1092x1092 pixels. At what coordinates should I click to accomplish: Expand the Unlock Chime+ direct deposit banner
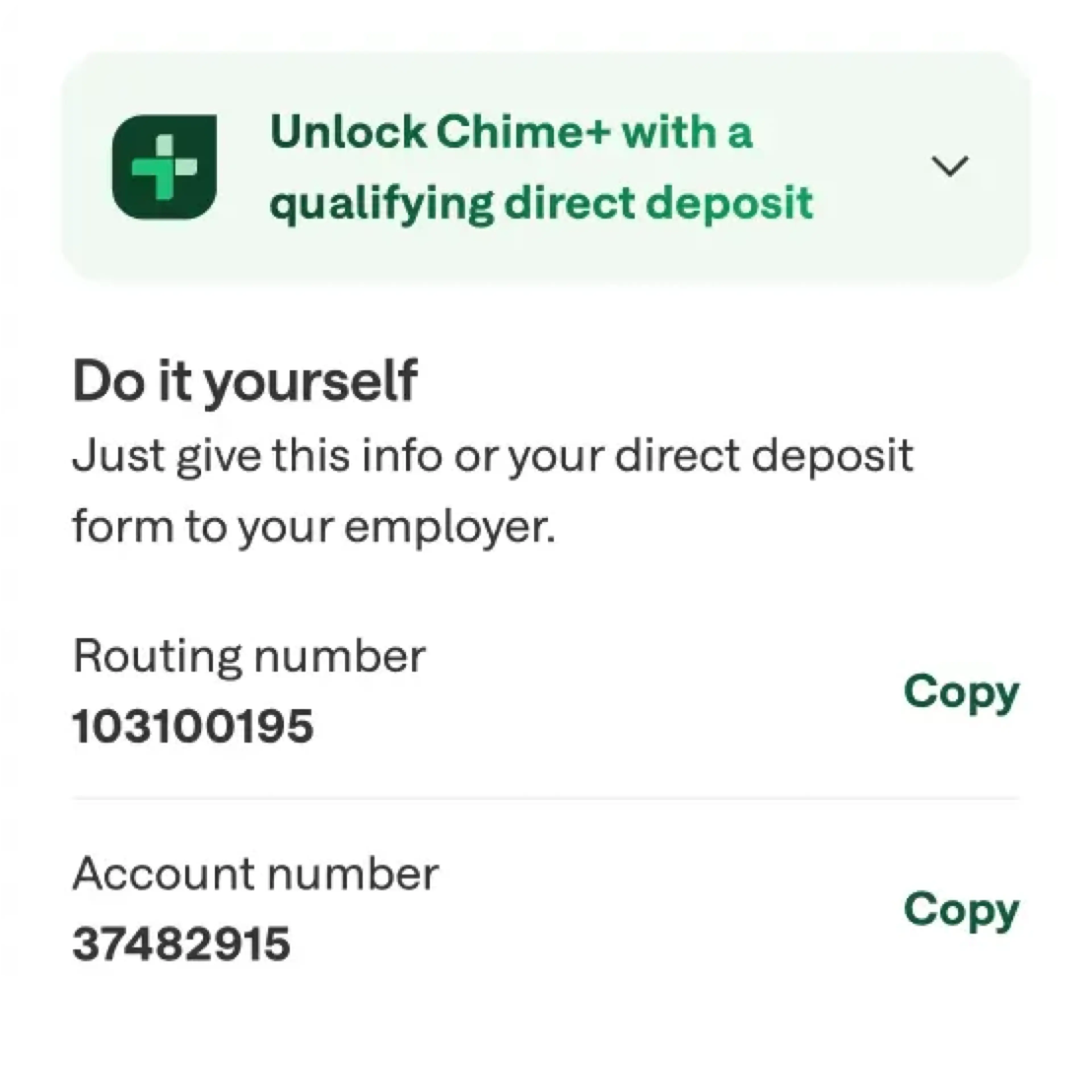950,167
